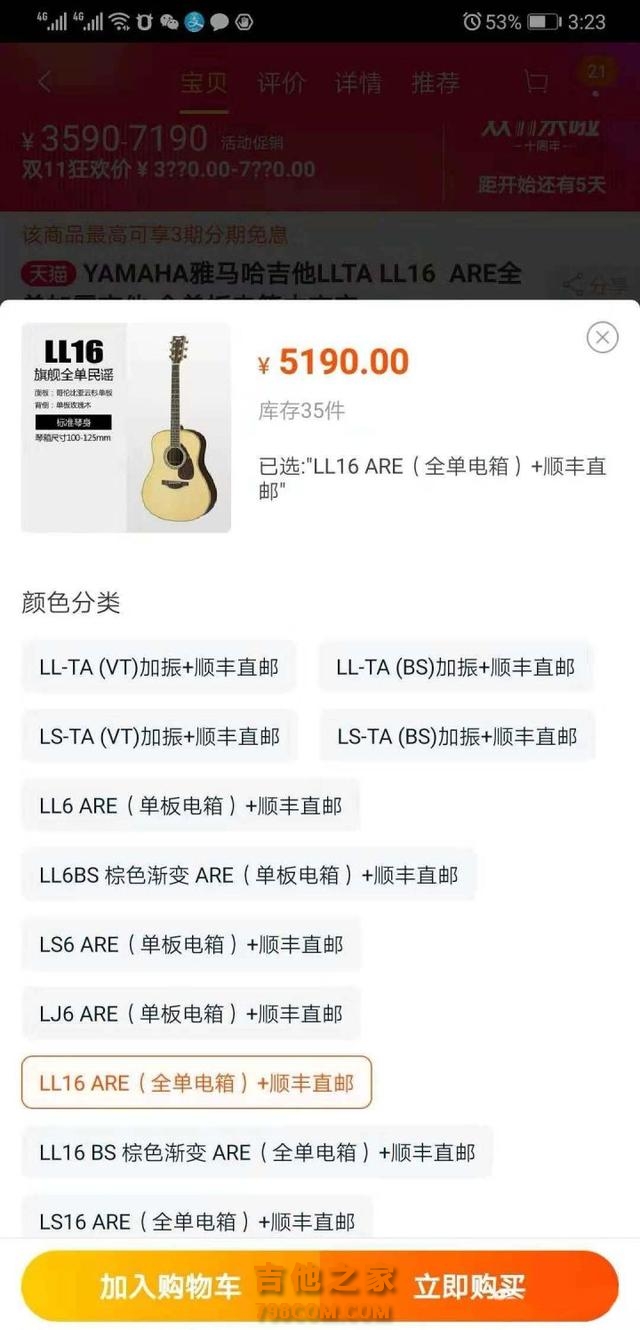
Task: Select LL-TA (VT)加振+顺丰直邮 option
Action: (x=159, y=667)
